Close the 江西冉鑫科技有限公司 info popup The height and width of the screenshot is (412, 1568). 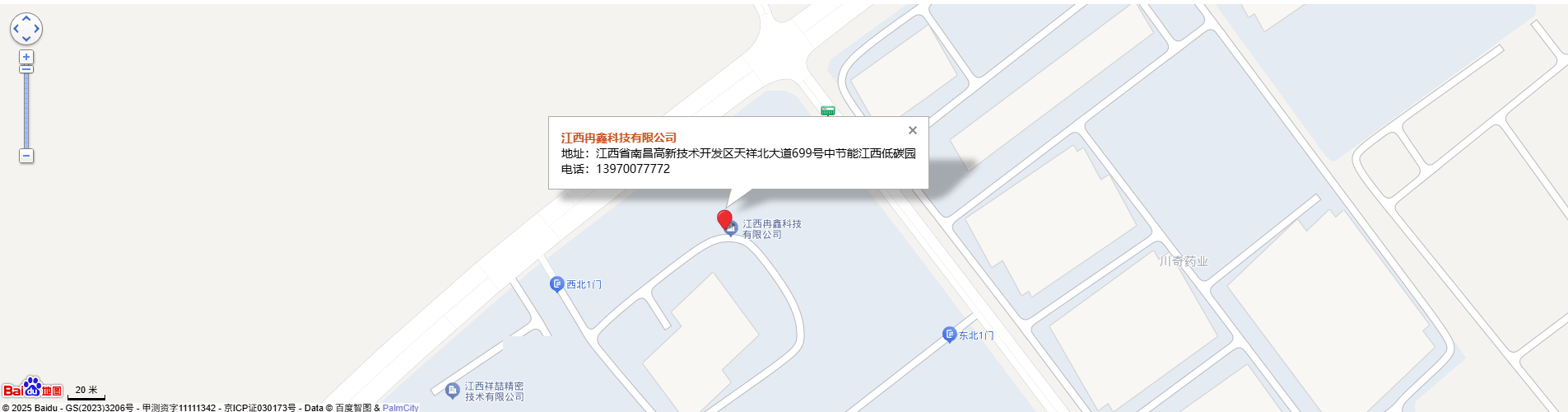(912, 130)
